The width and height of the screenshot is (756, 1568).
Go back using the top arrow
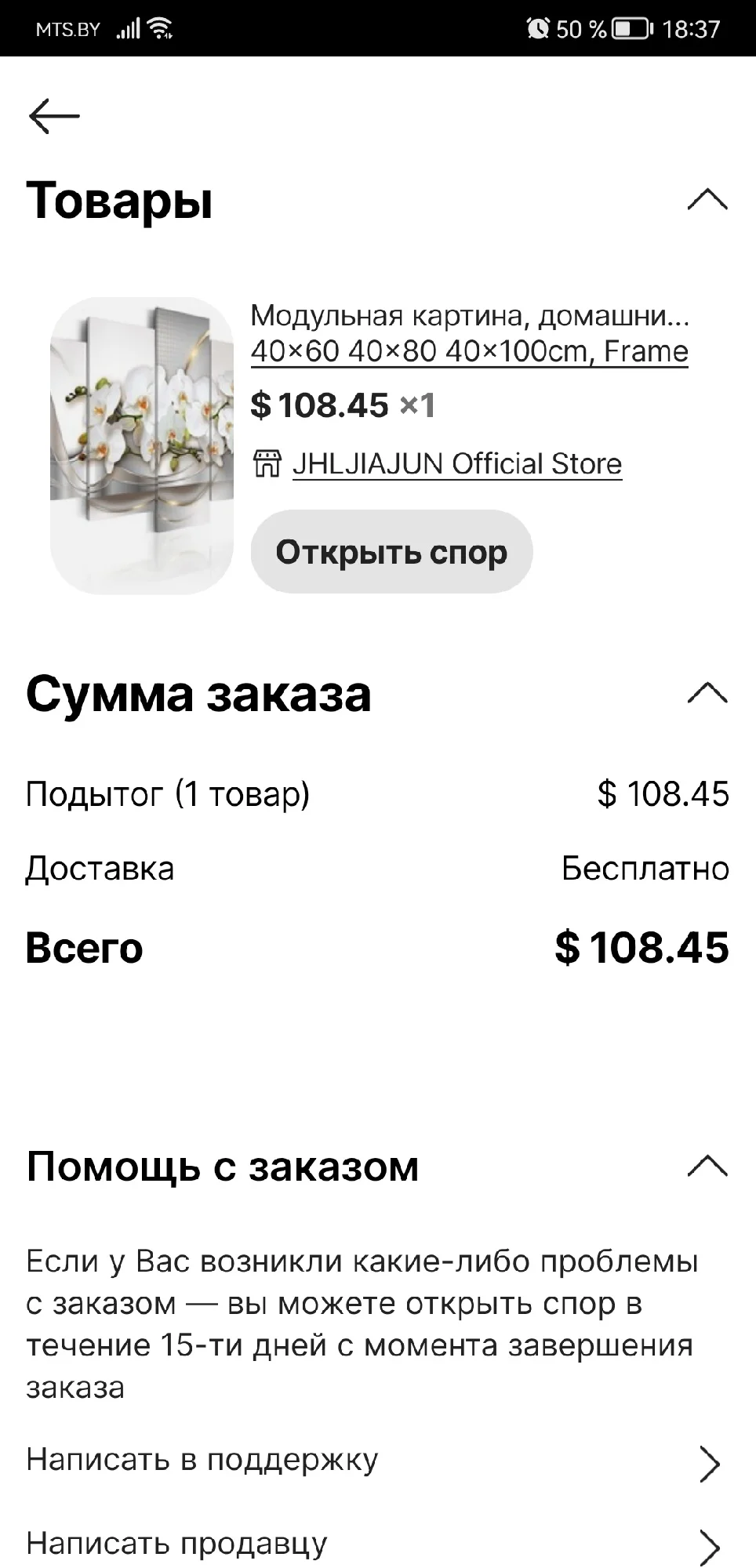[54, 116]
